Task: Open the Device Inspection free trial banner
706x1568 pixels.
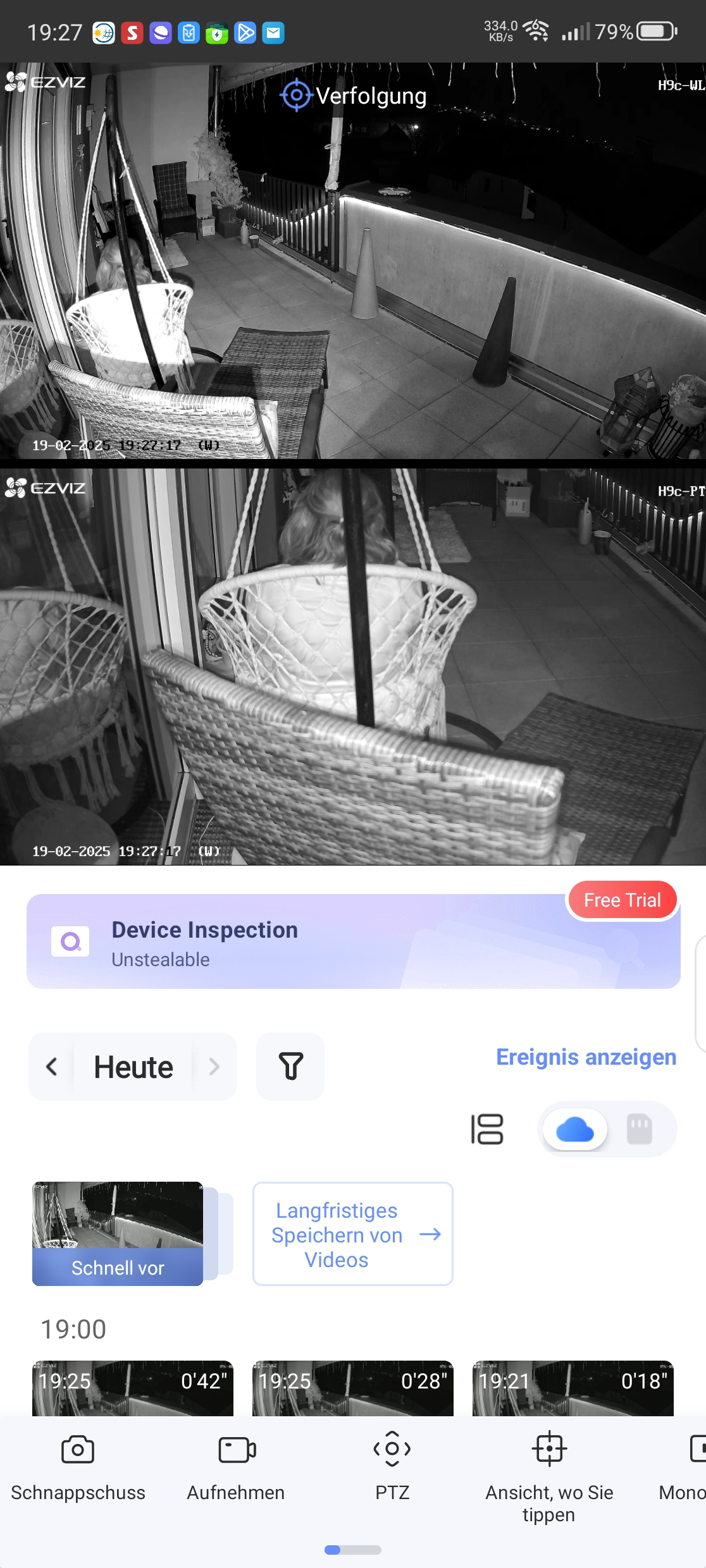Action: click(x=353, y=941)
